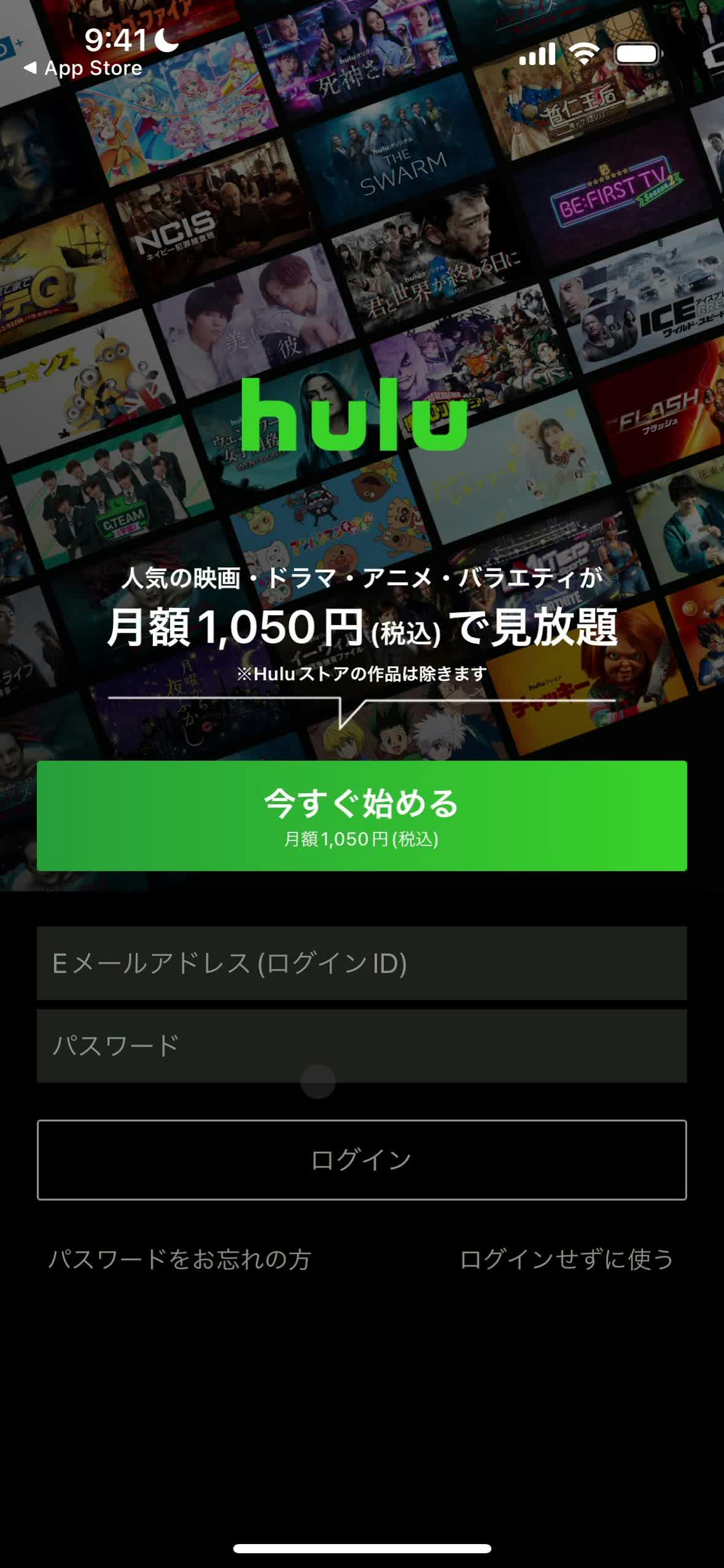This screenshot has width=724, height=1568.
Task: Choose ログインせずに使う to continue without login
Action: pos(566,1259)
